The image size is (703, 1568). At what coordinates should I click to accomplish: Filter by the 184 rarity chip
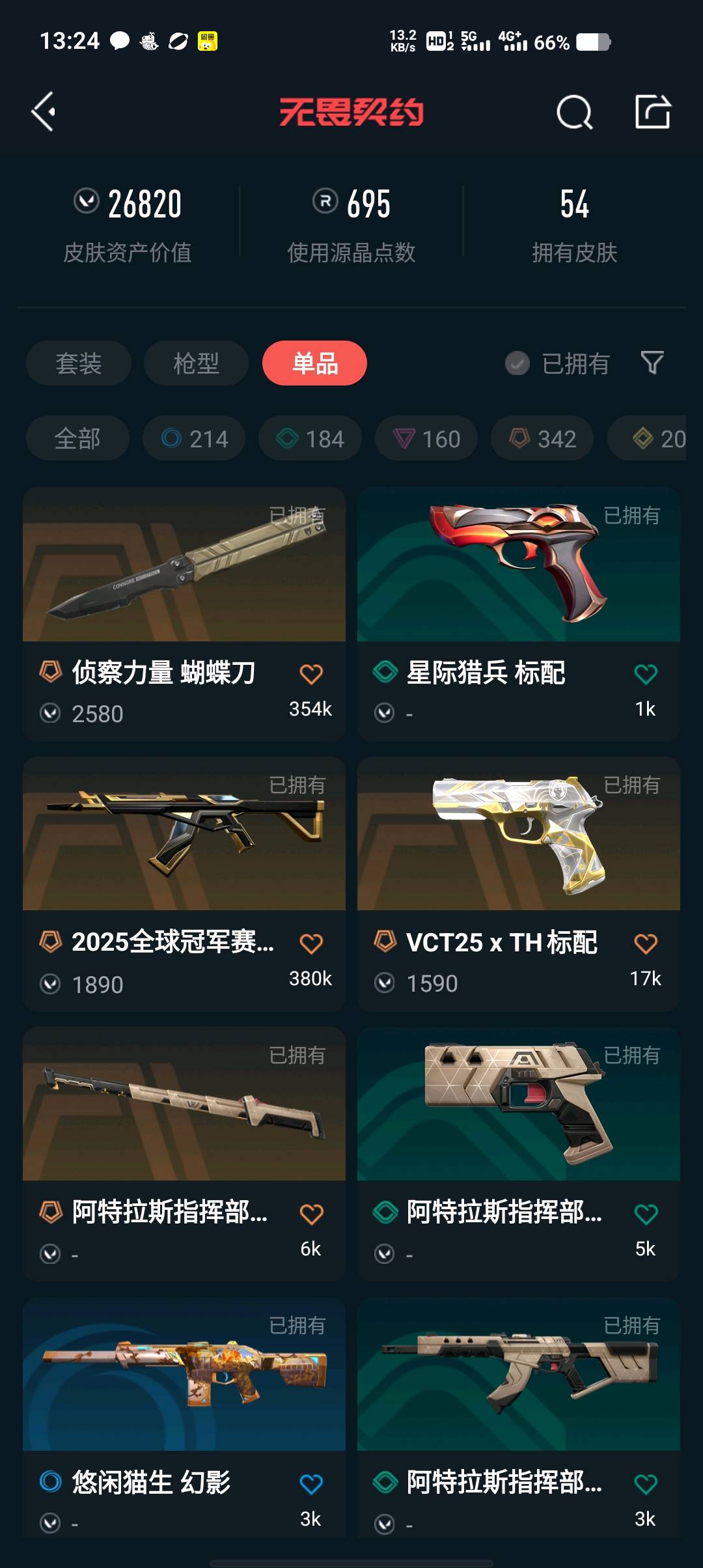point(310,438)
